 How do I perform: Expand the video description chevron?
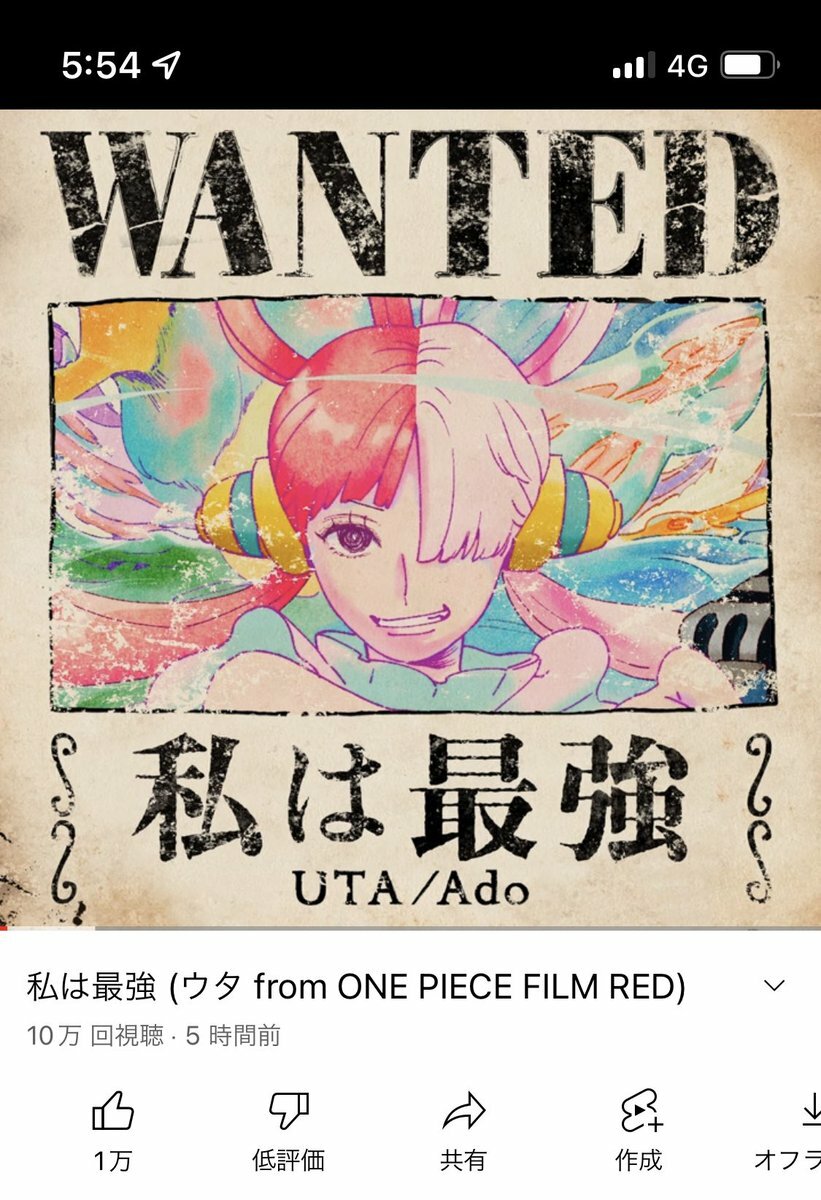(x=774, y=986)
